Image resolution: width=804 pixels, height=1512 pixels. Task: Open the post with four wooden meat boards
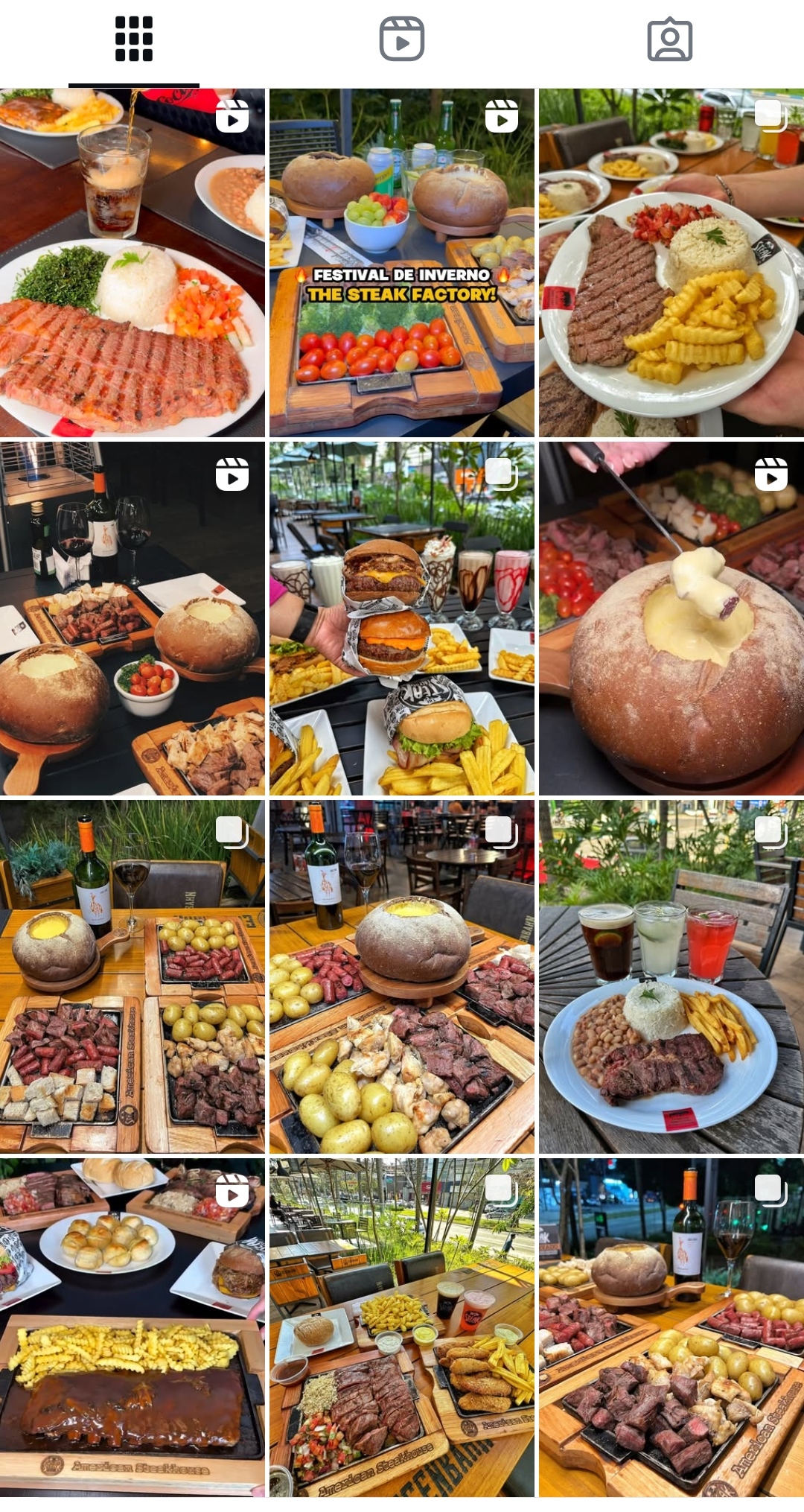coord(133,976)
